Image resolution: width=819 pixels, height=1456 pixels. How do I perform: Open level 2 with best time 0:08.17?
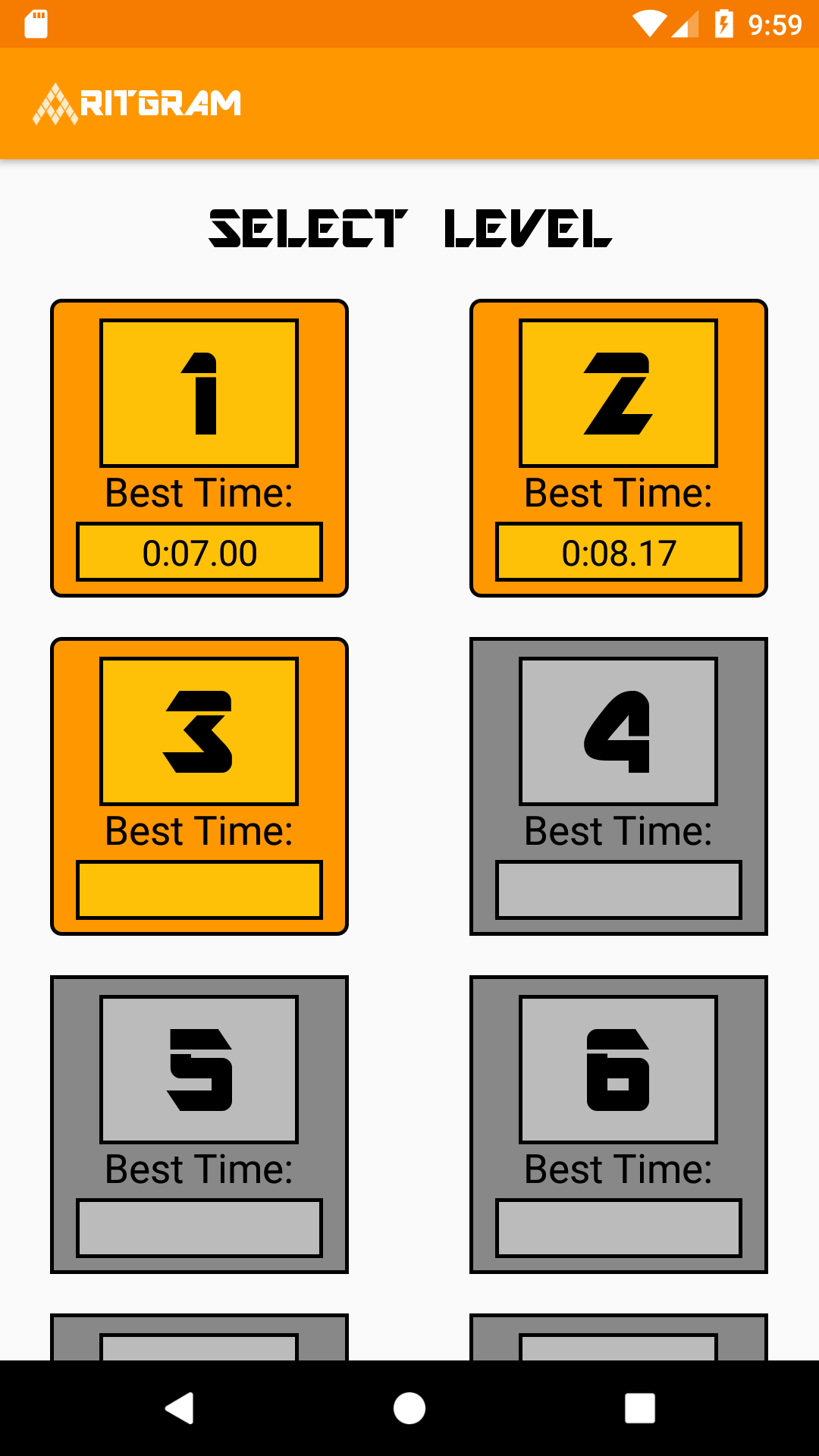tap(618, 447)
